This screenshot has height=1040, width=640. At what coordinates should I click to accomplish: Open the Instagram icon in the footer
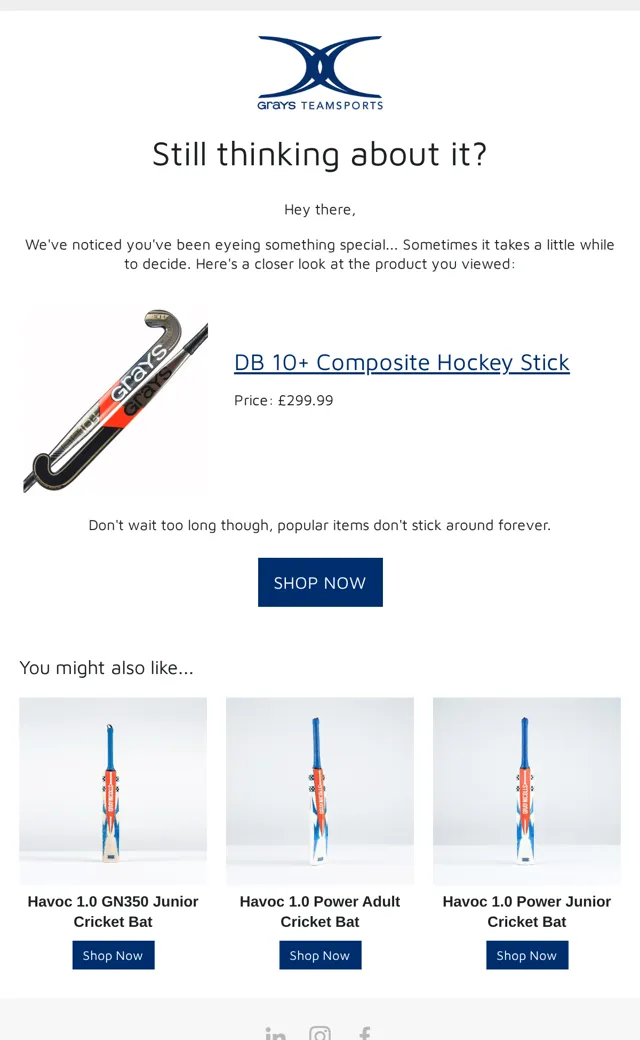coord(320,1034)
